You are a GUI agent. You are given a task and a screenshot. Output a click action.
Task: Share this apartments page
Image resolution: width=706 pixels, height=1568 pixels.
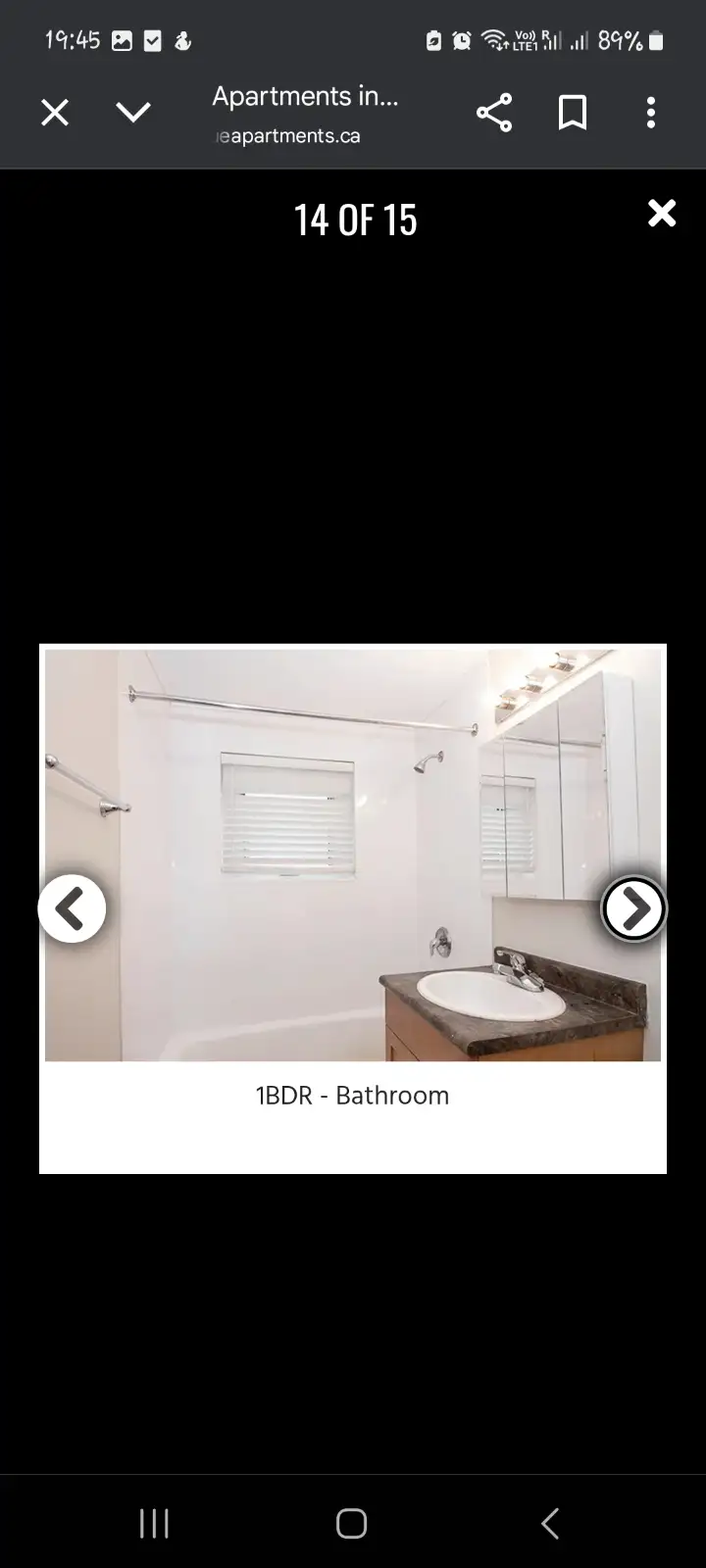tap(494, 114)
